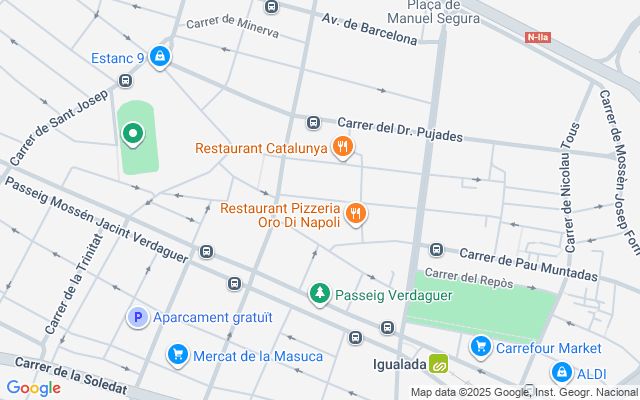Tap the Mercat de la Masuca marker
The width and height of the screenshot is (640, 400).
coord(178,355)
